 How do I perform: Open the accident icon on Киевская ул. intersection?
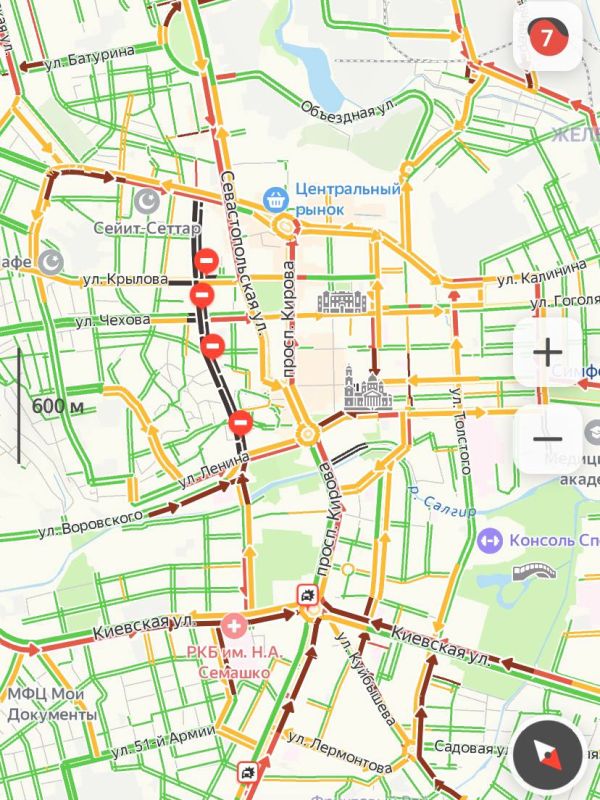pos(308,595)
